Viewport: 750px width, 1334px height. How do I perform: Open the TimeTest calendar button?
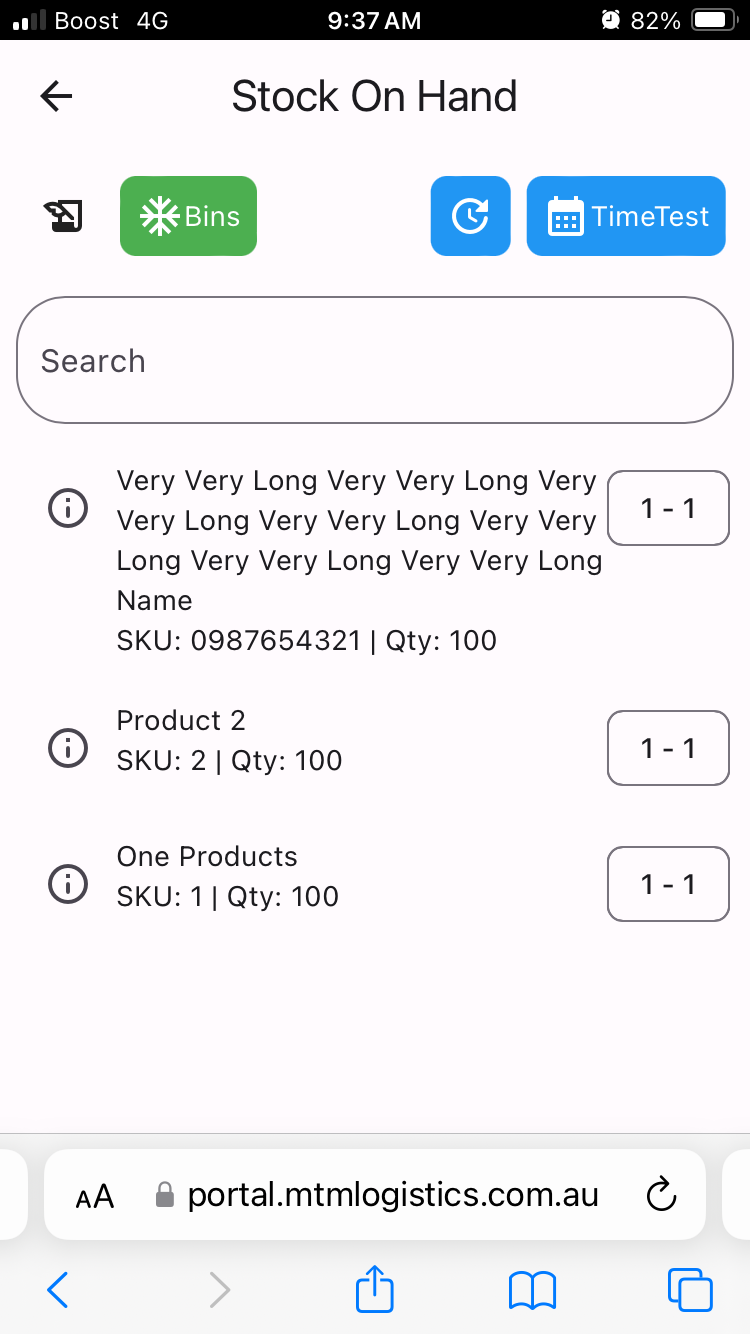click(626, 216)
